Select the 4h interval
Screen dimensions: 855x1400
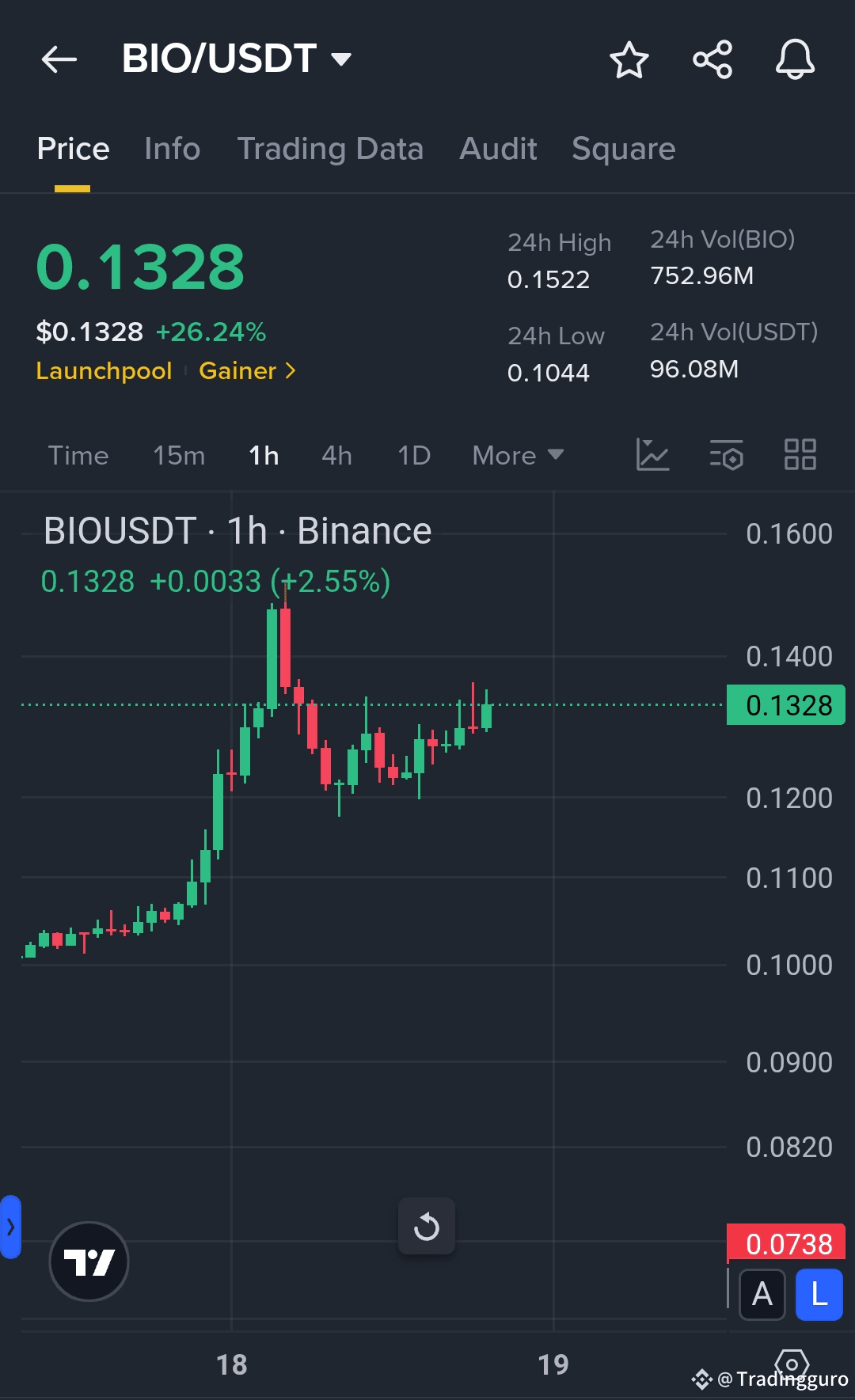click(x=336, y=456)
